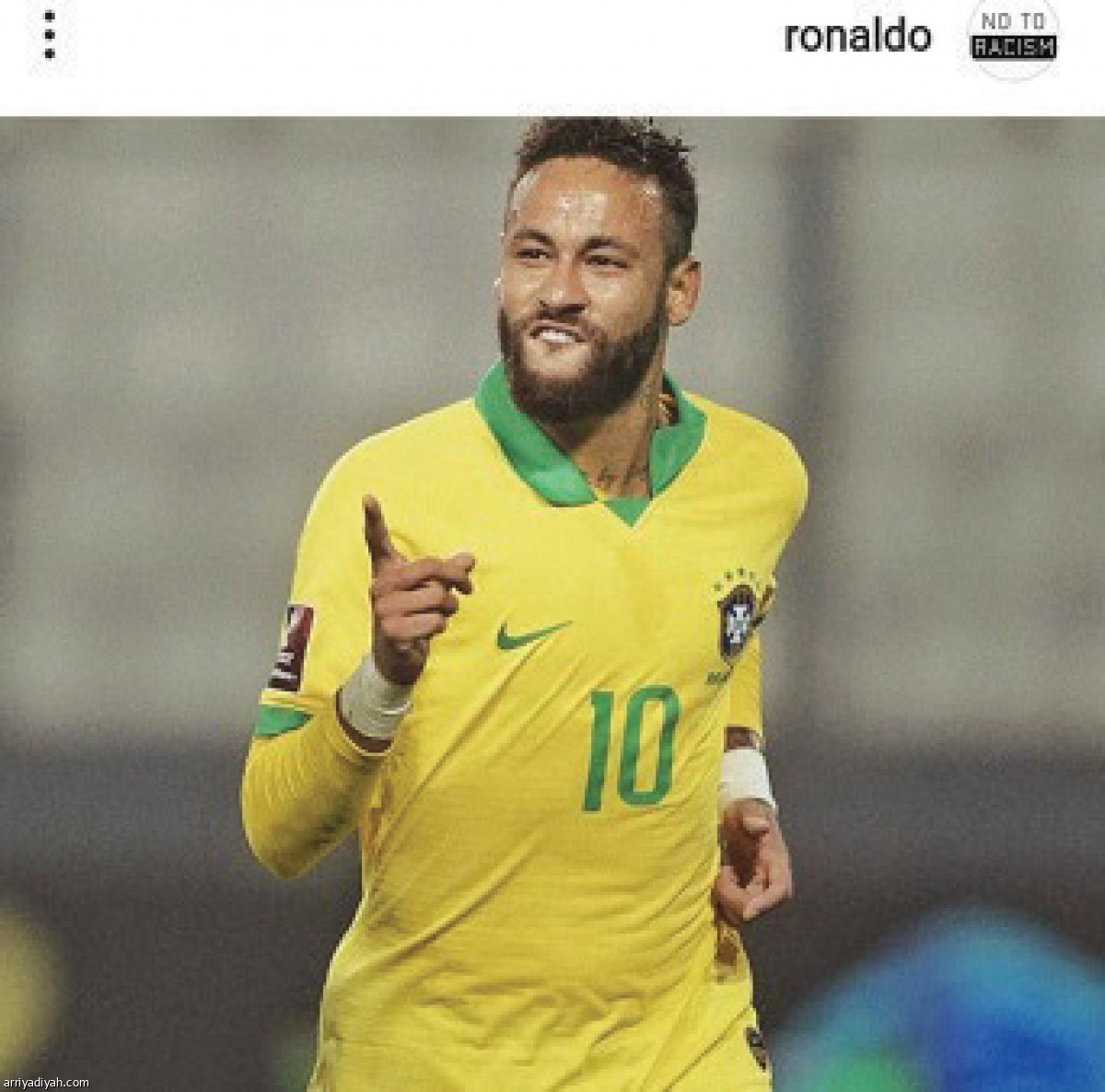
Task: Open the ronaldo profile username
Action: 857,36
